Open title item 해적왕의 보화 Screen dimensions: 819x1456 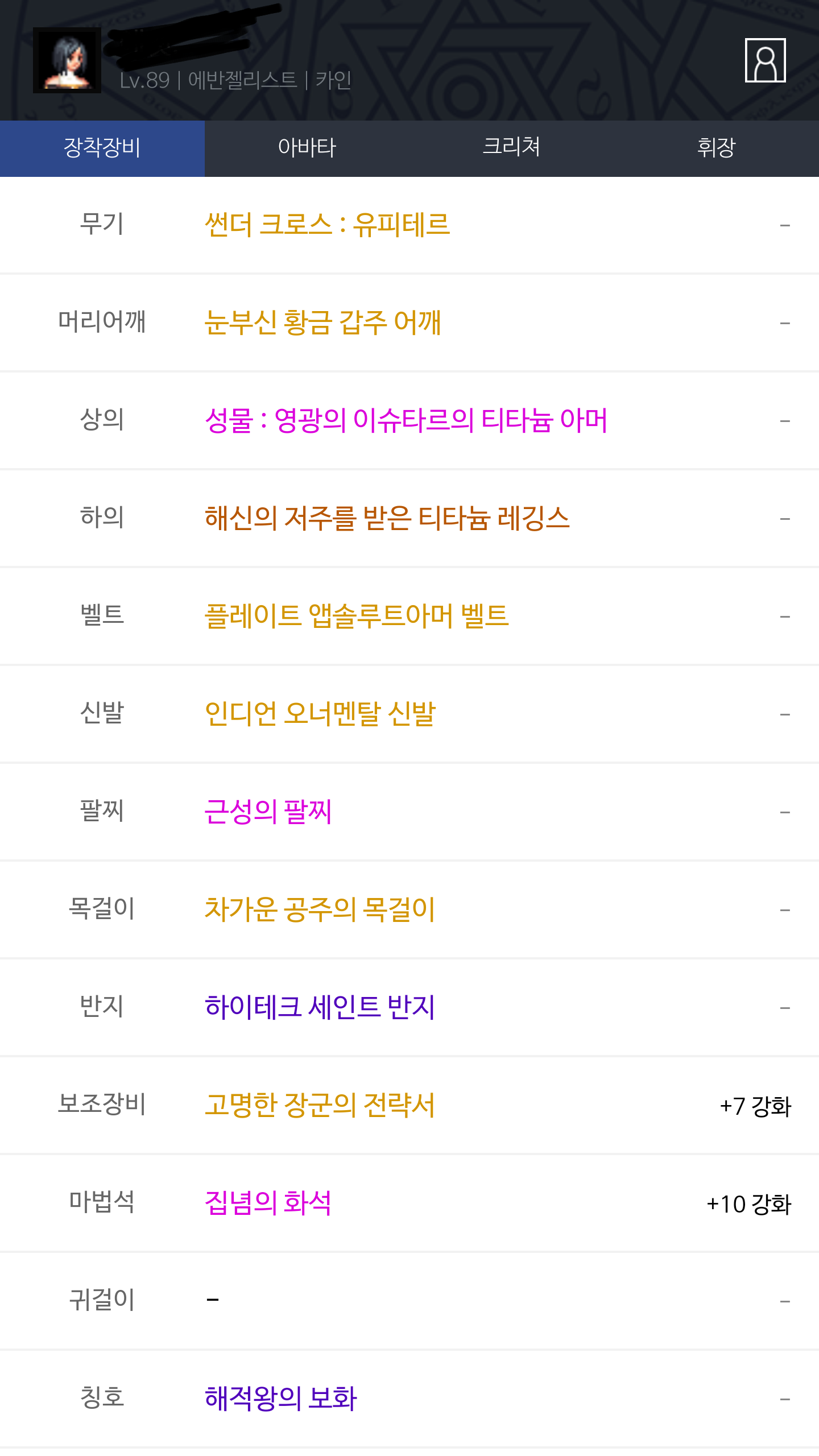(x=281, y=1399)
